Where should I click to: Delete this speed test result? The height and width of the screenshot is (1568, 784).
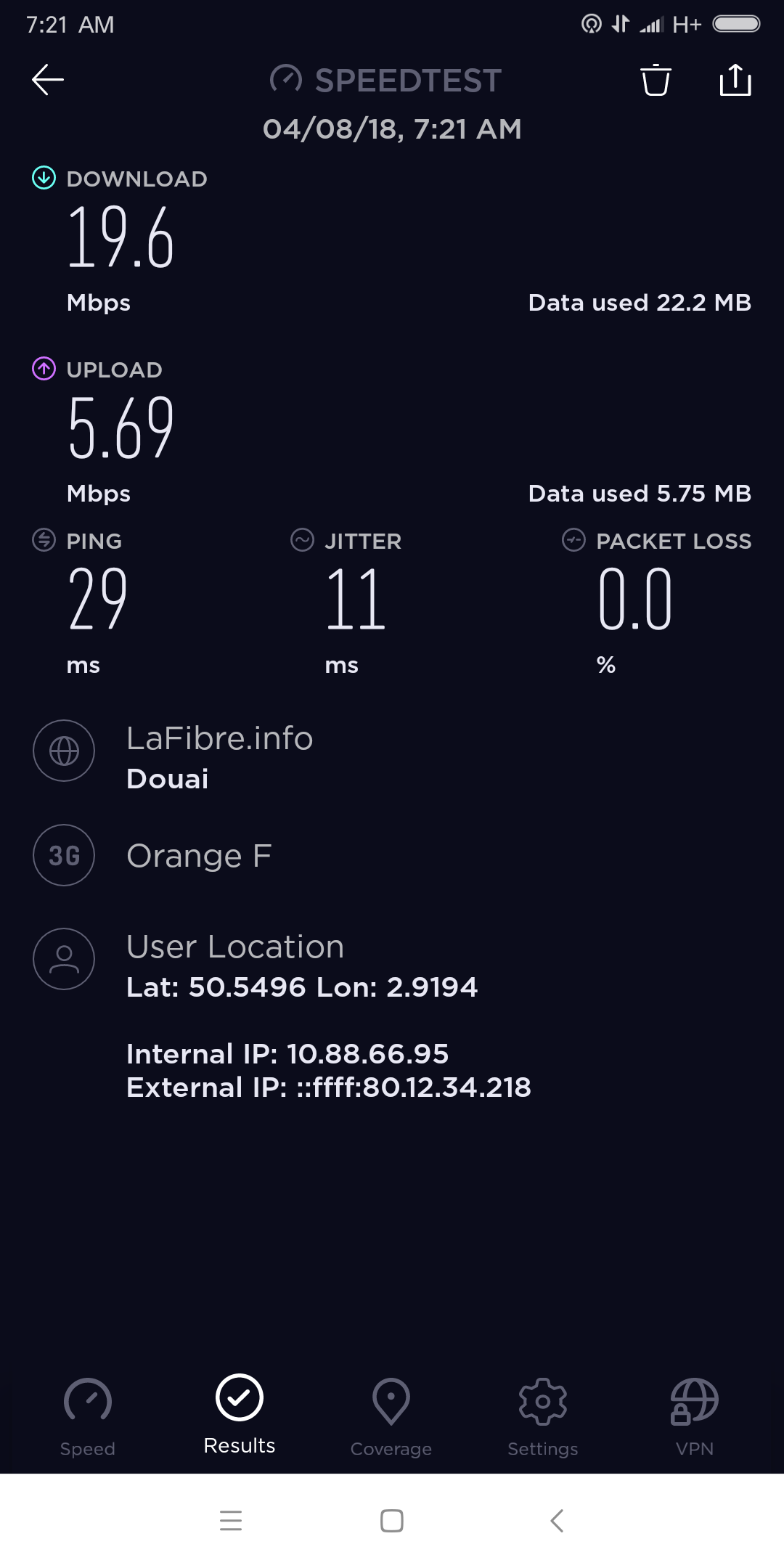(656, 80)
